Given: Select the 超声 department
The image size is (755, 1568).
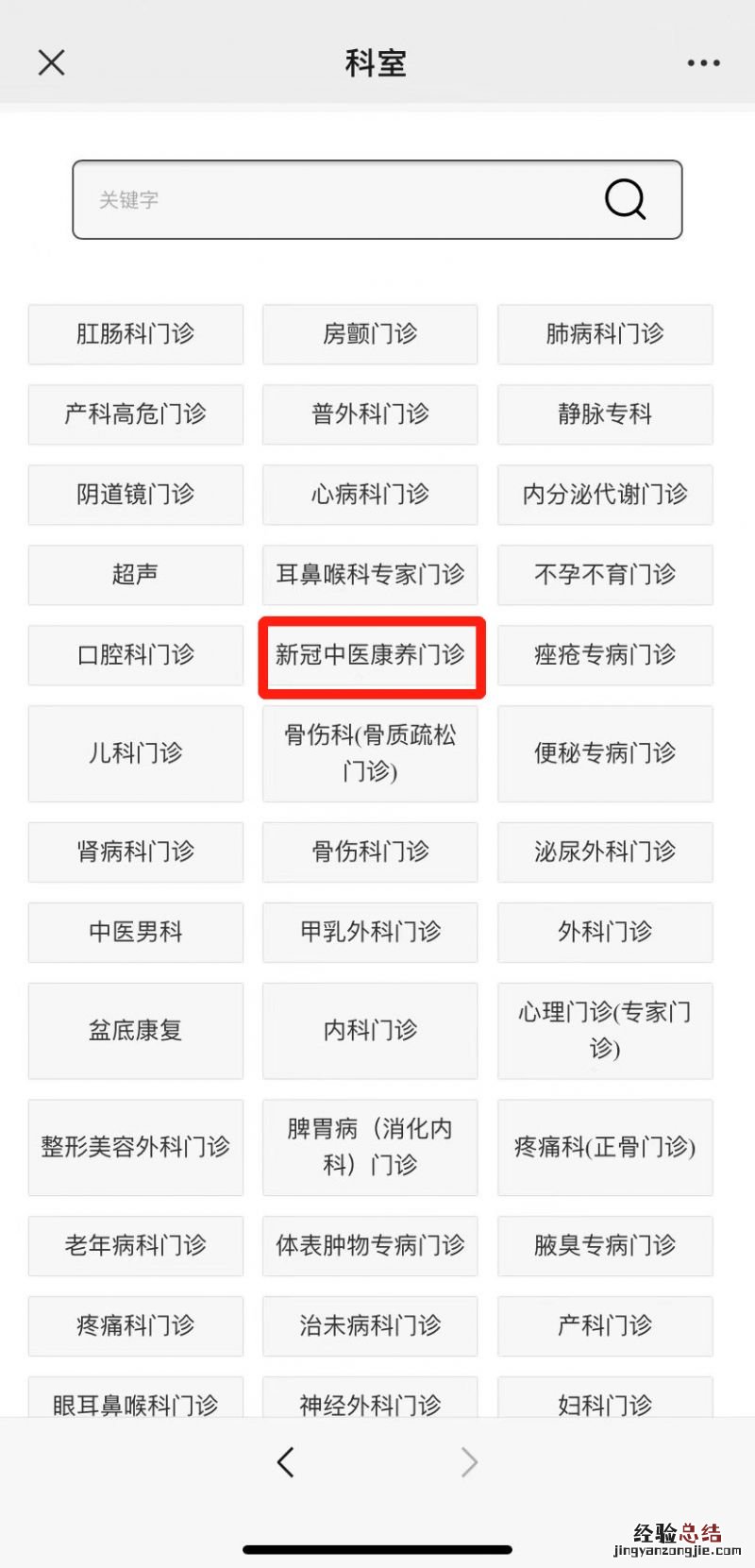Looking at the screenshot, I should click(135, 575).
